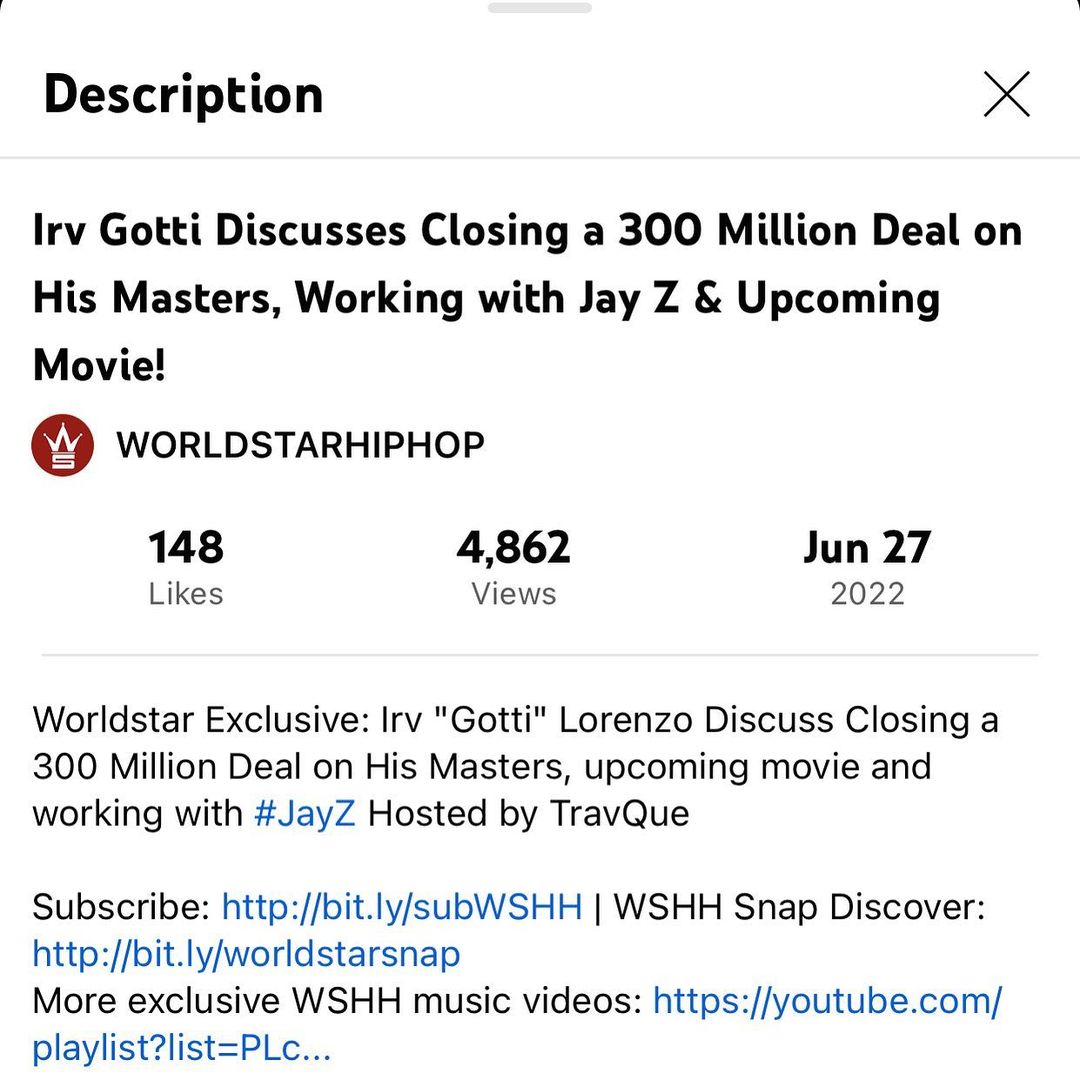This screenshot has height=1080, width=1080.
Task: Close the Description panel
Action: point(1006,95)
